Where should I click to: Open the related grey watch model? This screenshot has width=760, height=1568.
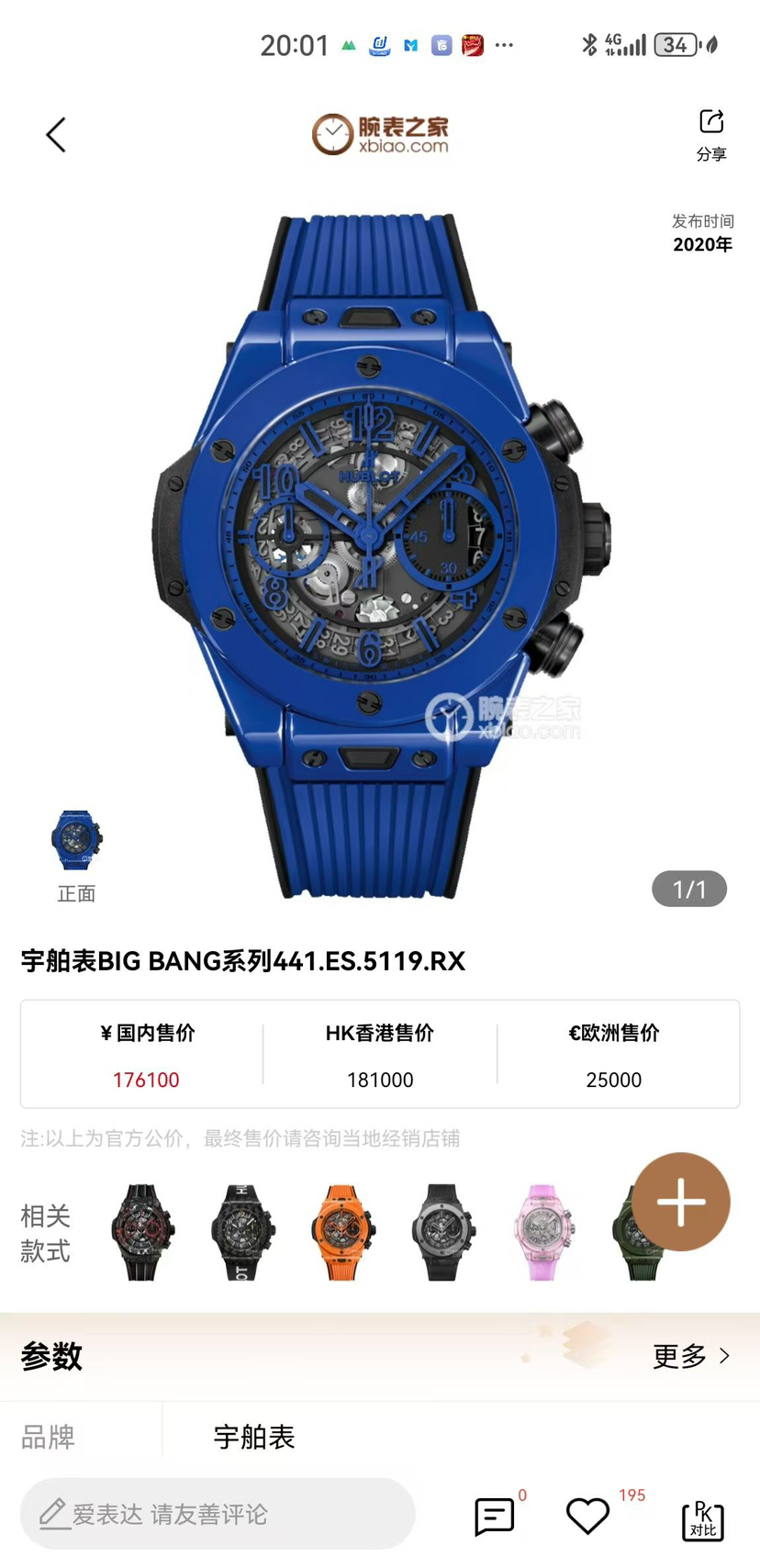point(443,1231)
